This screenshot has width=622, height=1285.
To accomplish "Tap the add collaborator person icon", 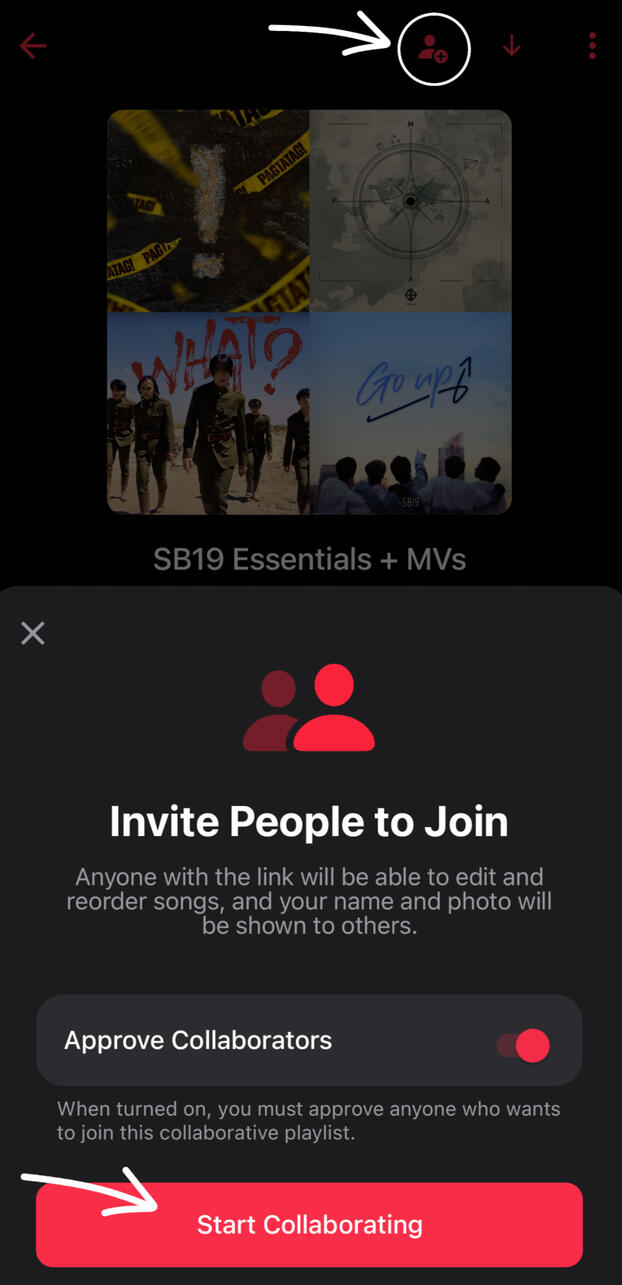I will click(433, 47).
